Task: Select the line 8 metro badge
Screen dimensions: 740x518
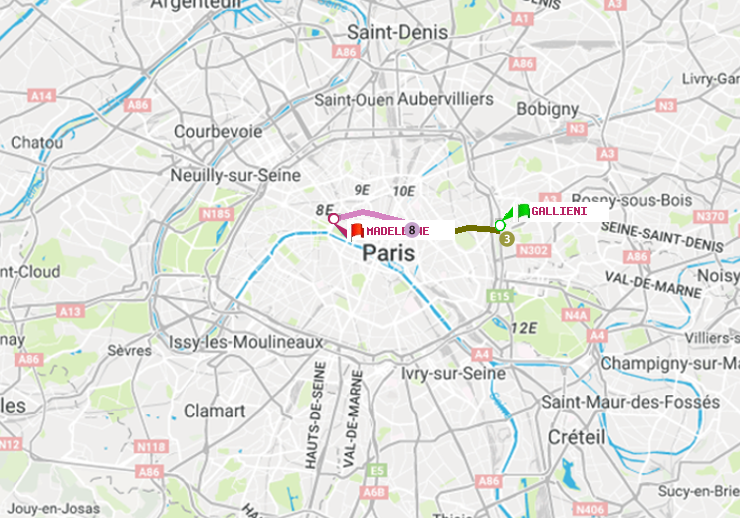Action: [412, 231]
